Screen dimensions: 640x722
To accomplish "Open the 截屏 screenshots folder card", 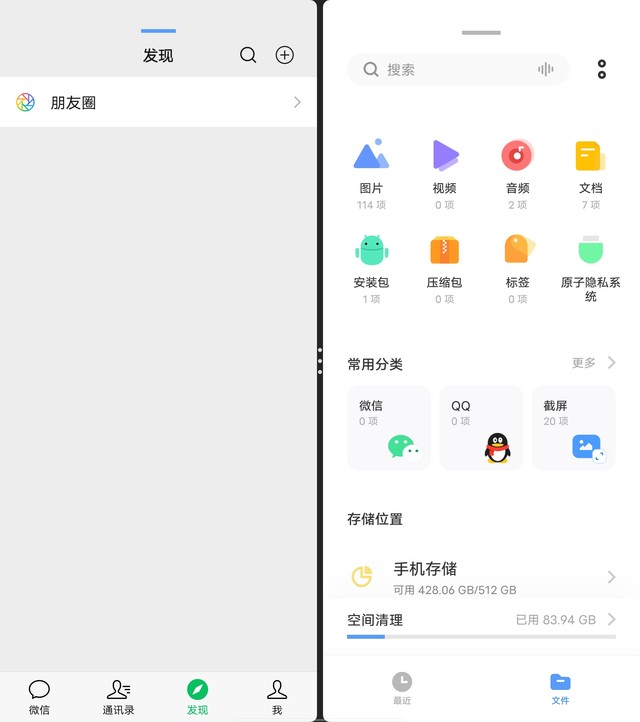I will pyautogui.click(x=573, y=427).
